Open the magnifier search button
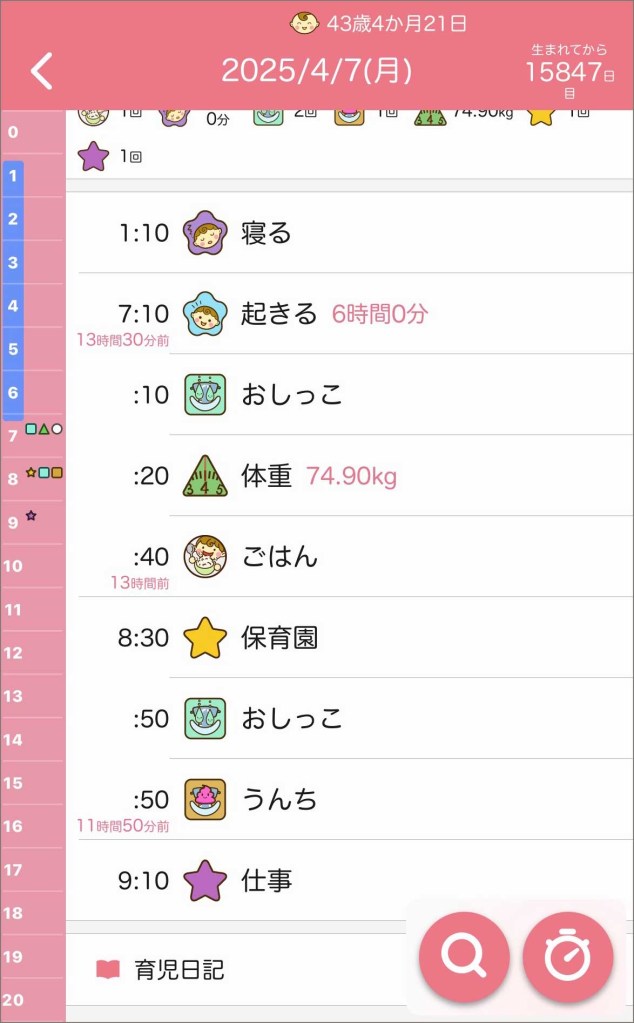 (464, 957)
